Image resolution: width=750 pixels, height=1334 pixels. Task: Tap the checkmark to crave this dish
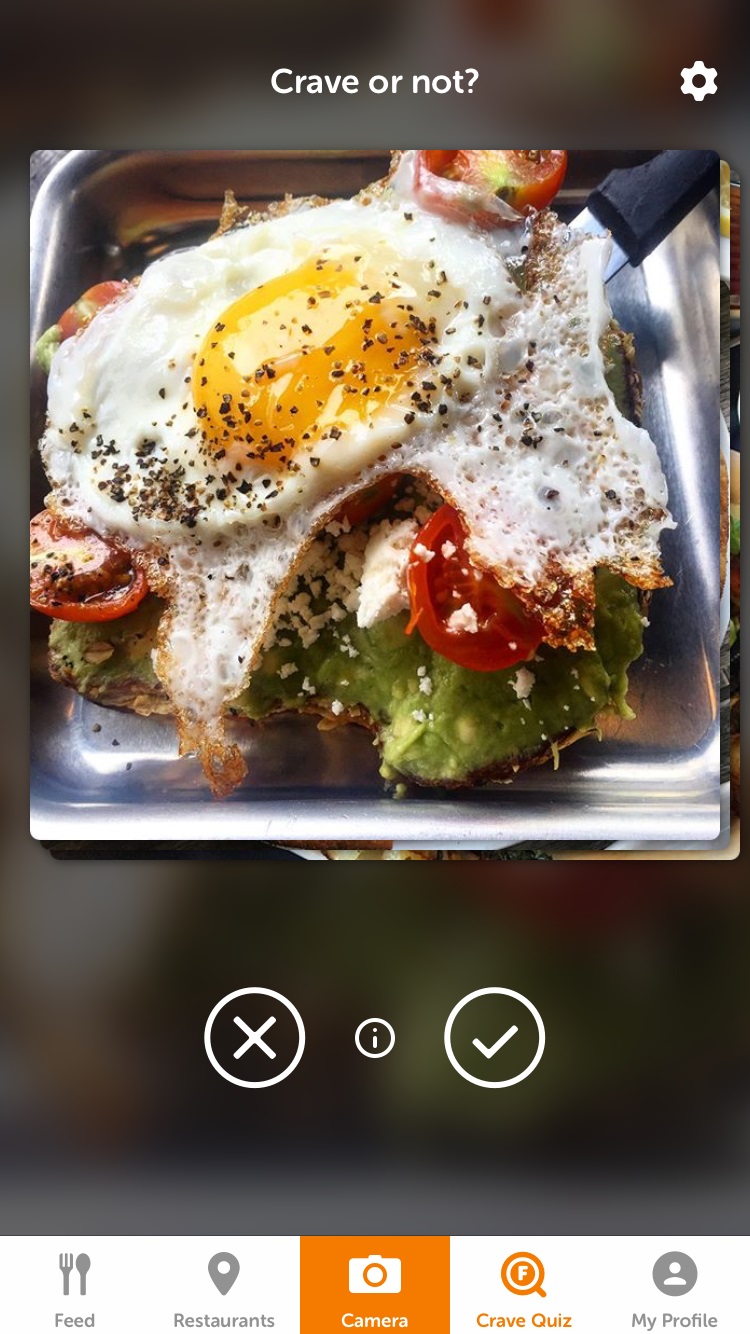495,1037
